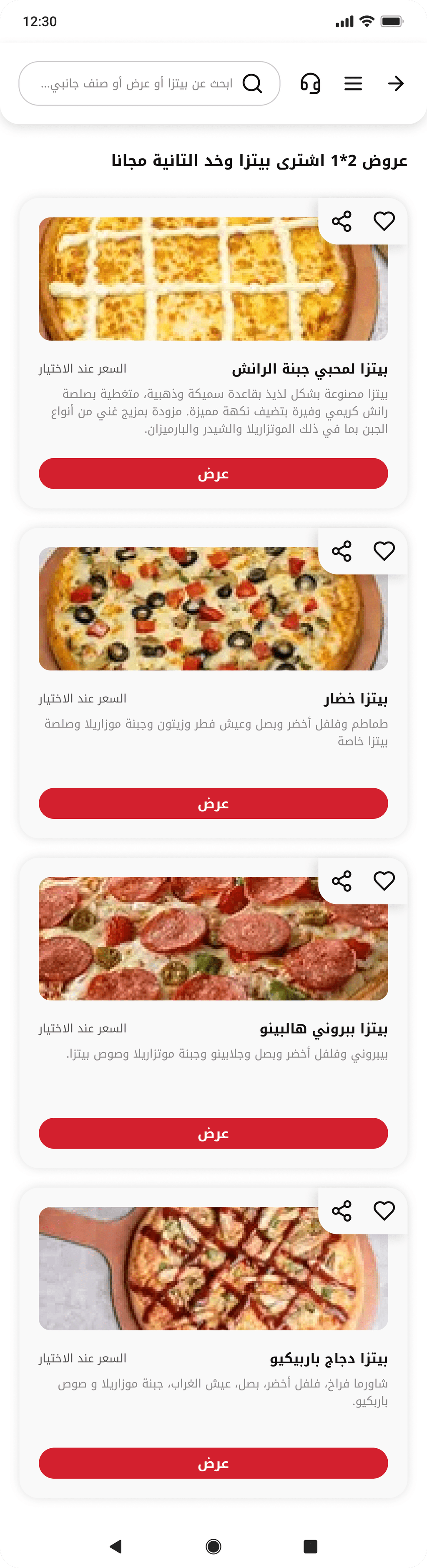Tap عرض button under بيتزا خضار
The height and width of the screenshot is (1568, 427).
coord(213,803)
